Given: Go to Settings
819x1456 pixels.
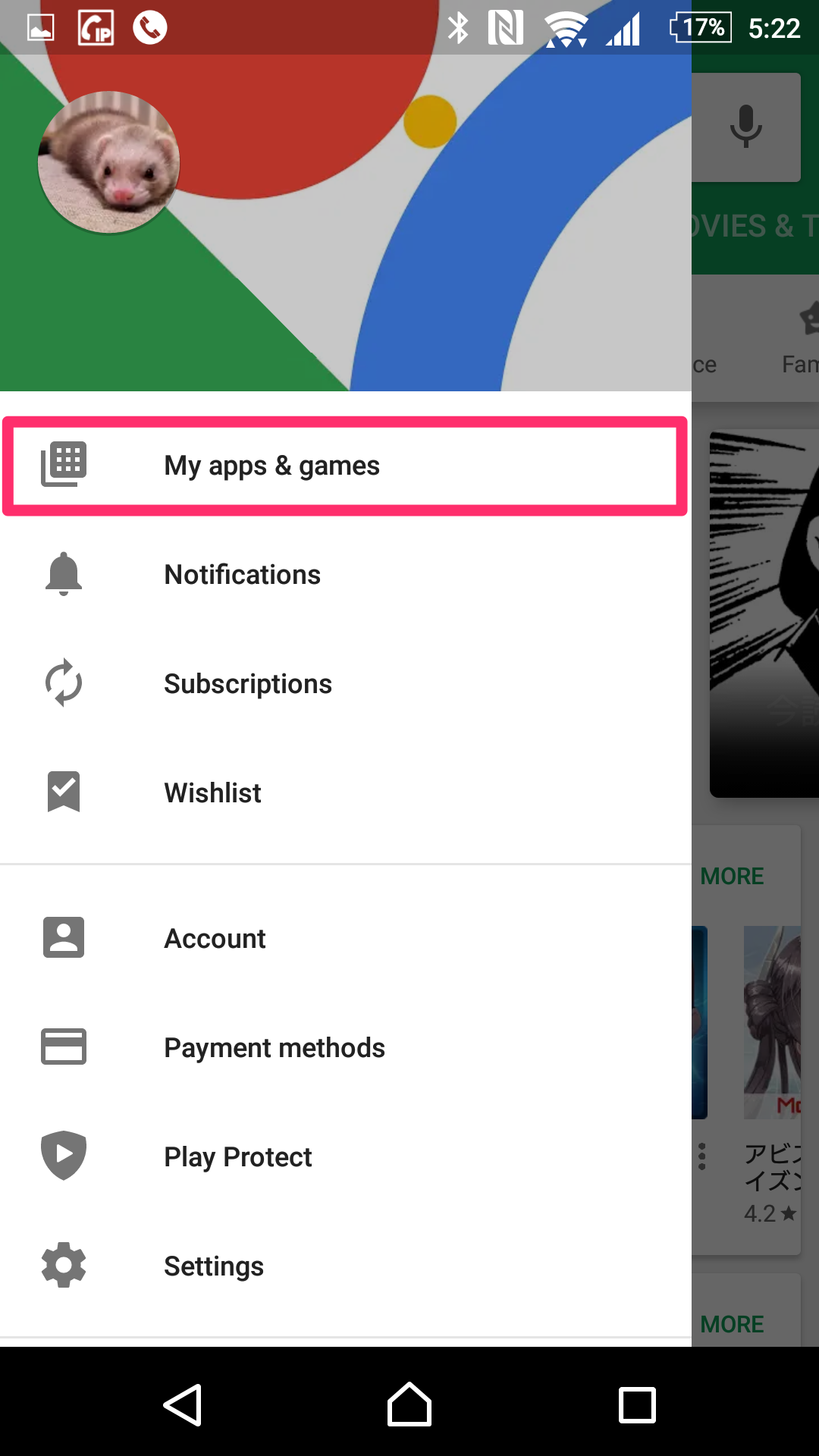Looking at the screenshot, I should (x=214, y=1266).
